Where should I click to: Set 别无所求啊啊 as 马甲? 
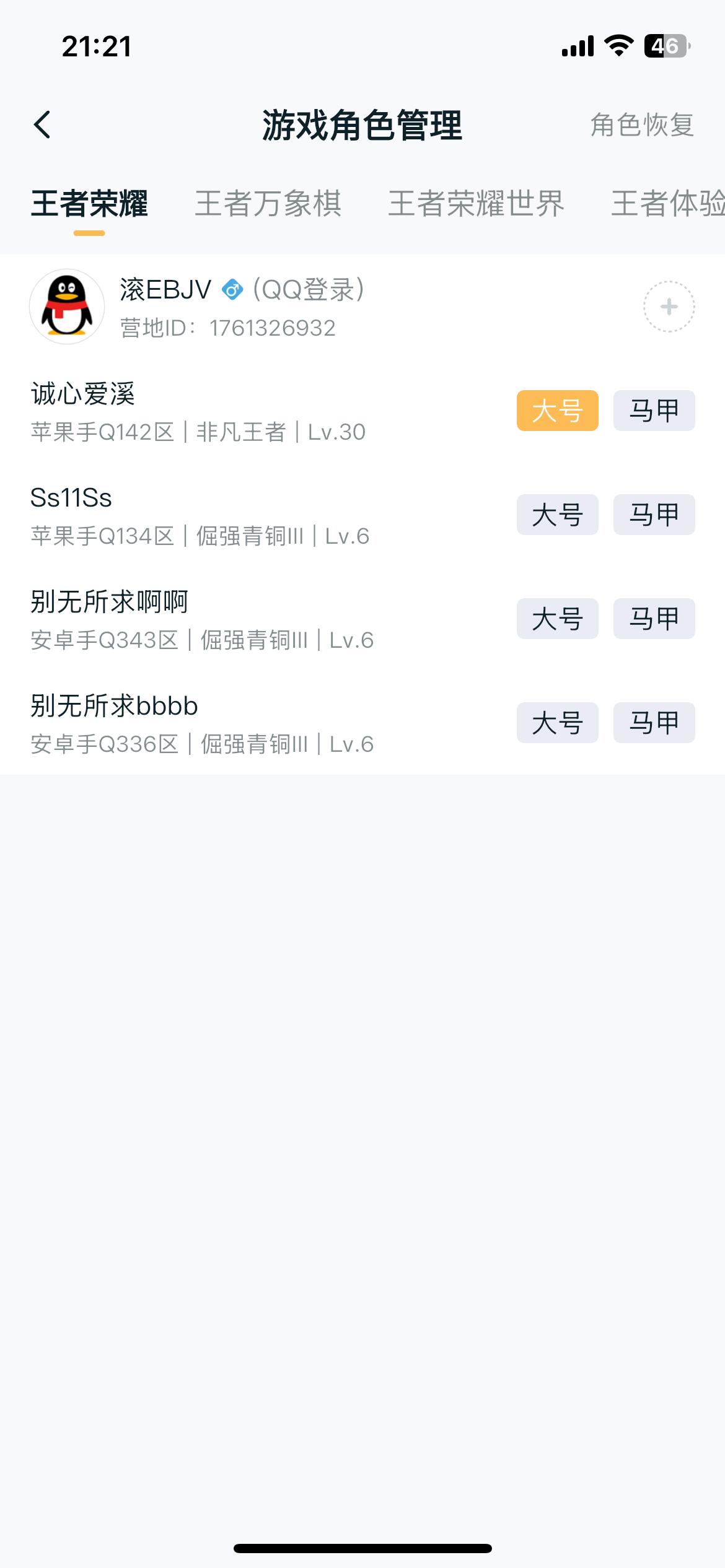654,618
